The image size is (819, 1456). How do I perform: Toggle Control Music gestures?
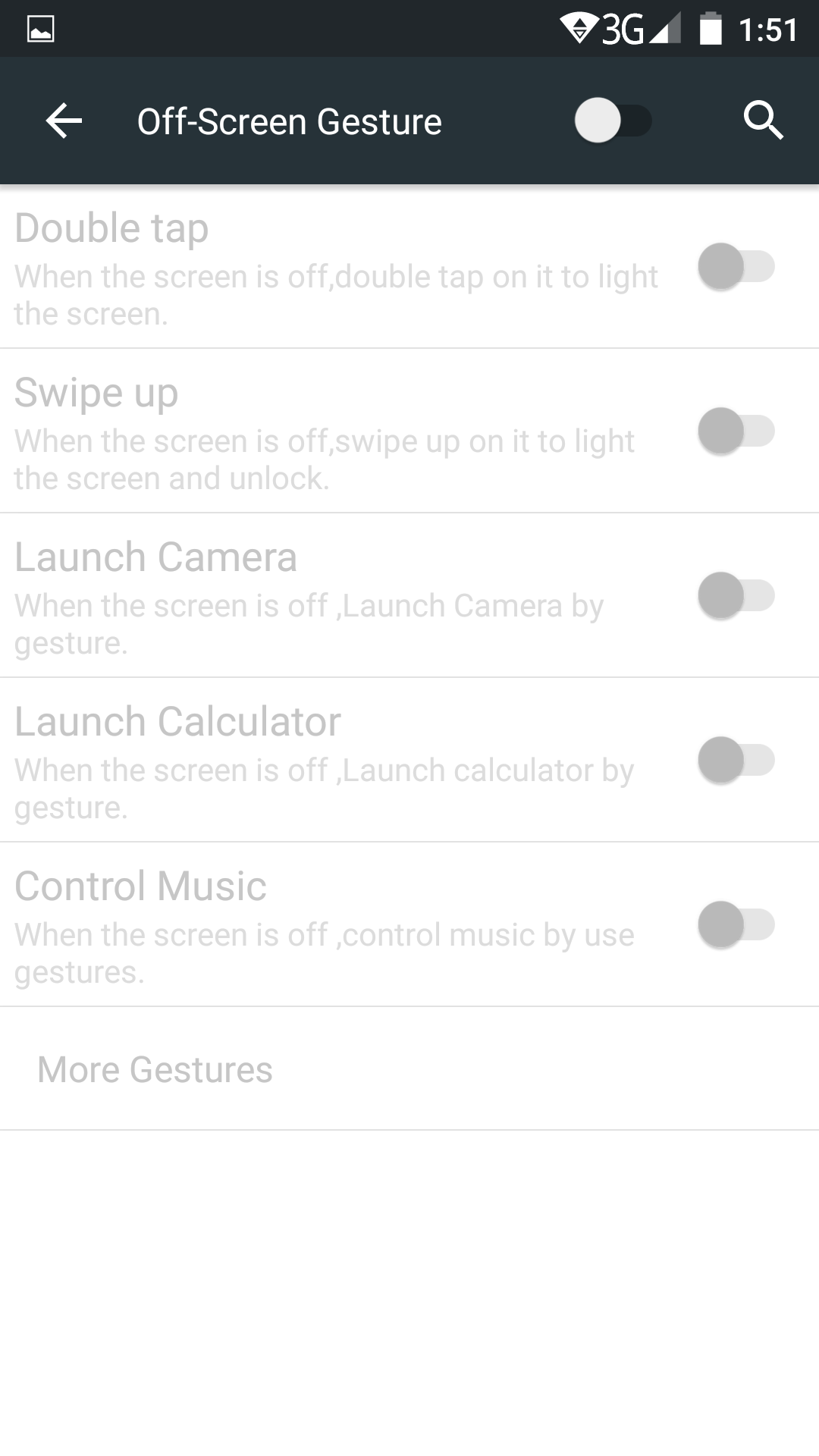pos(736,925)
